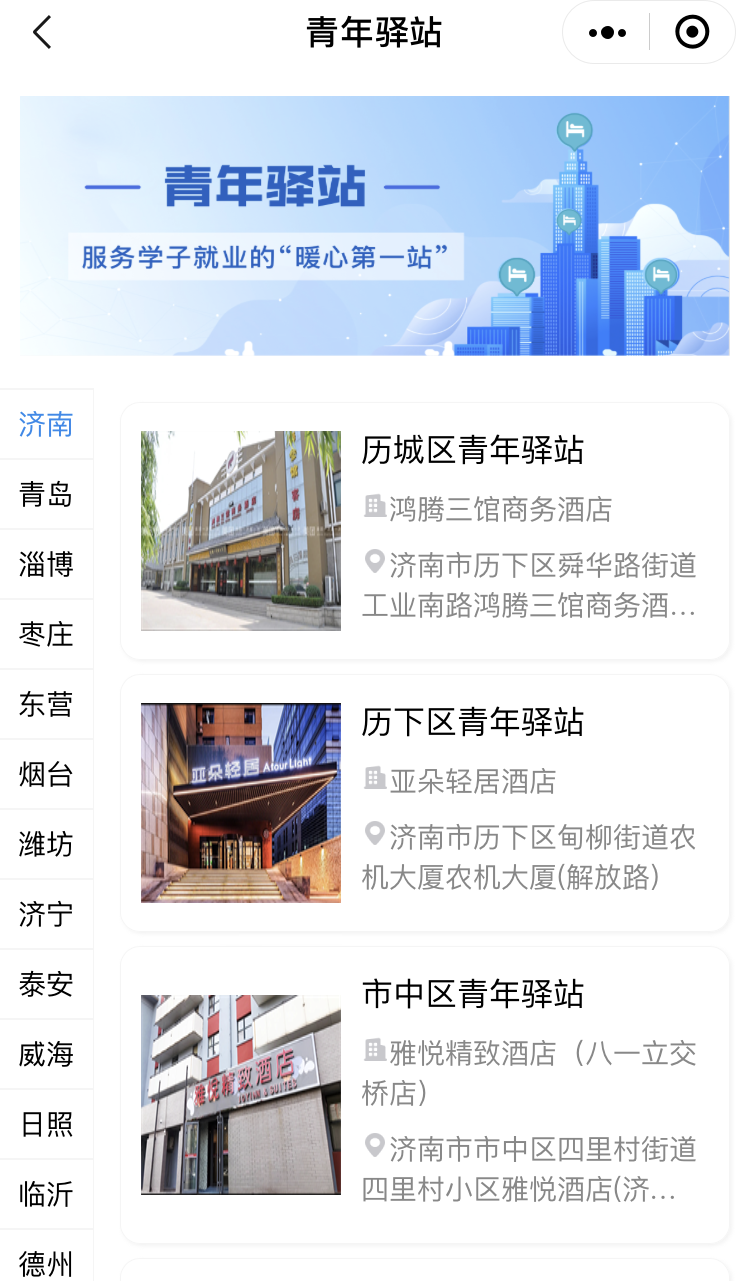Show stations in 济宁

[46, 915]
